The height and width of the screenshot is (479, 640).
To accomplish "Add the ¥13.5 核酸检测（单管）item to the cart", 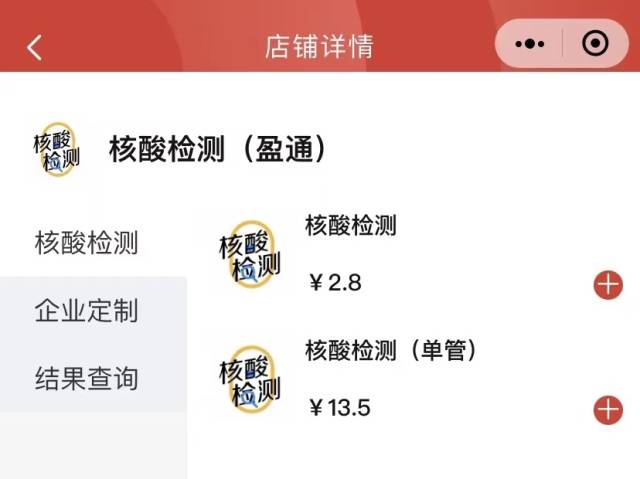I will (608, 410).
